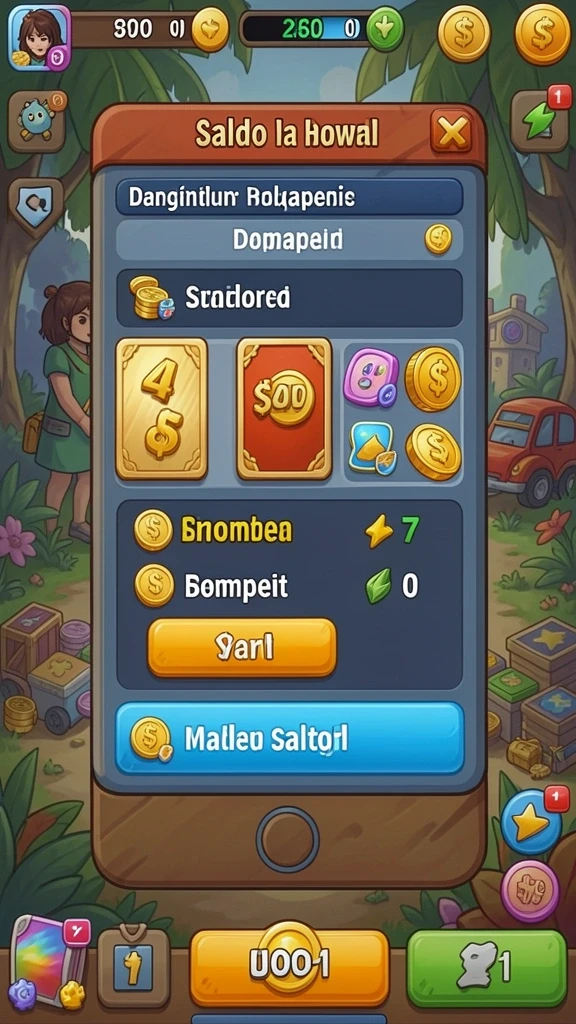Tap the blue Malleo Saltorl button
Image resolution: width=576 pixels, height=1024 pixels.
pyautogui.click(x=289, y=739)
